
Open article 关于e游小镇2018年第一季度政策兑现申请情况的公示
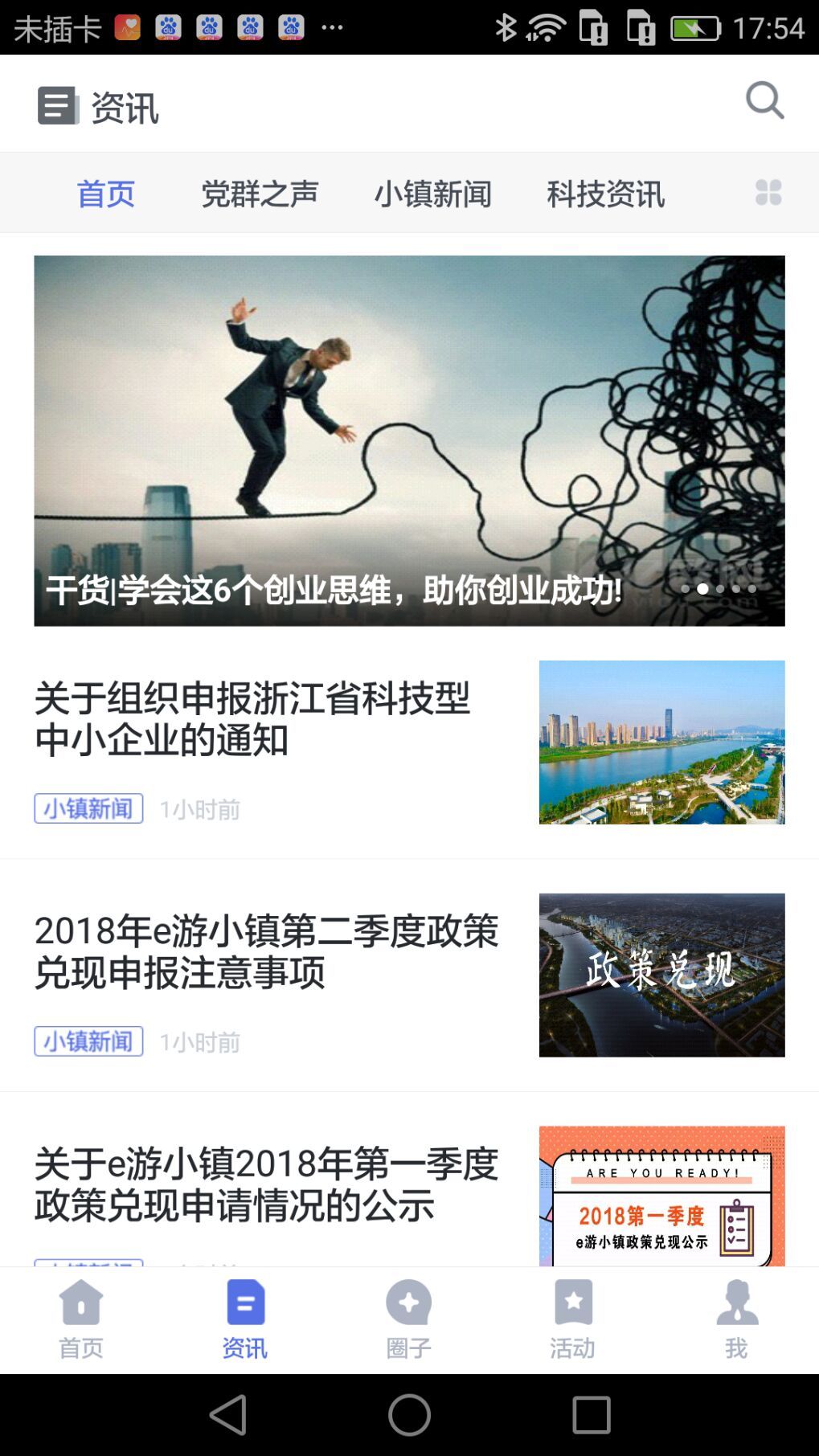coord(265,1184)
